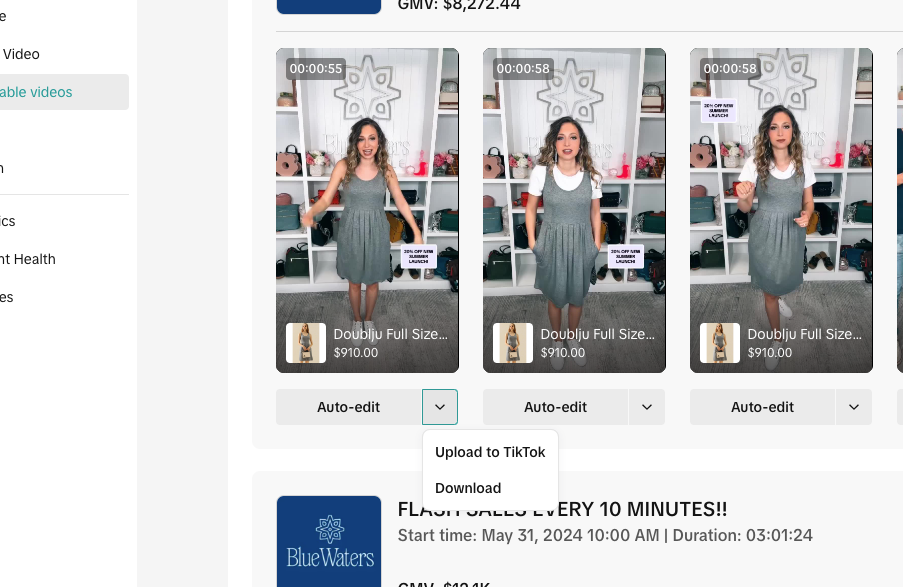Choose Download in the dropdown menu
This screenshot has width=903, height=587.
pos(468,488)
